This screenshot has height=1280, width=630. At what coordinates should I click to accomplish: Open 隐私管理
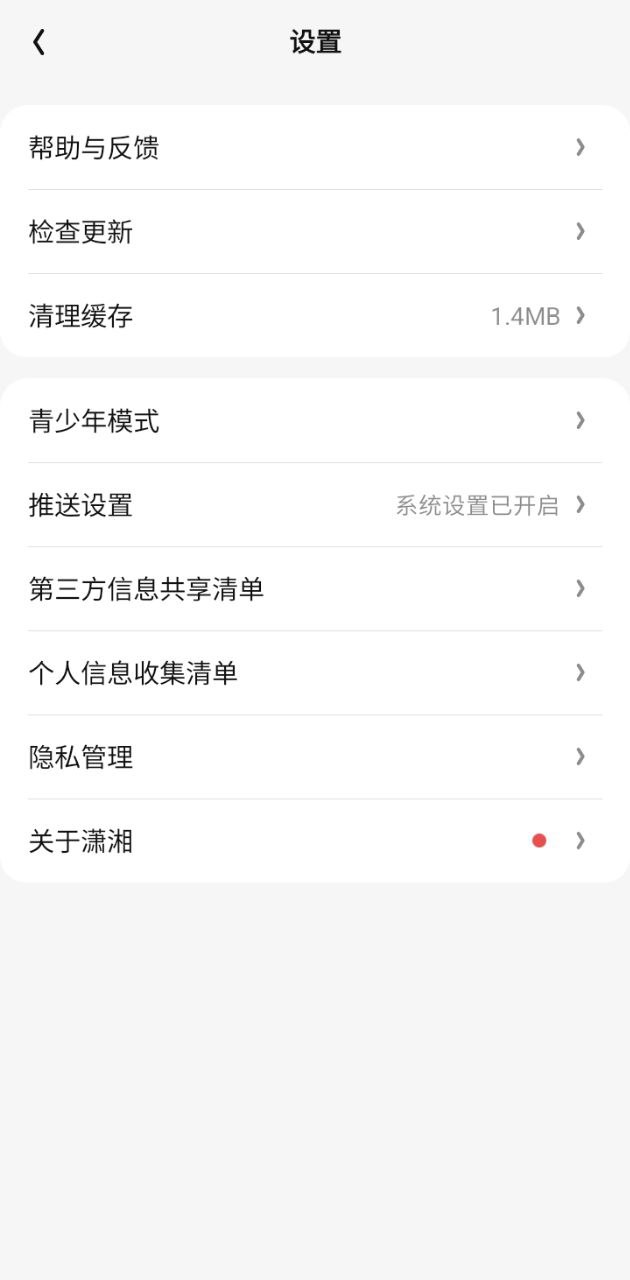[x=314, y=757]
